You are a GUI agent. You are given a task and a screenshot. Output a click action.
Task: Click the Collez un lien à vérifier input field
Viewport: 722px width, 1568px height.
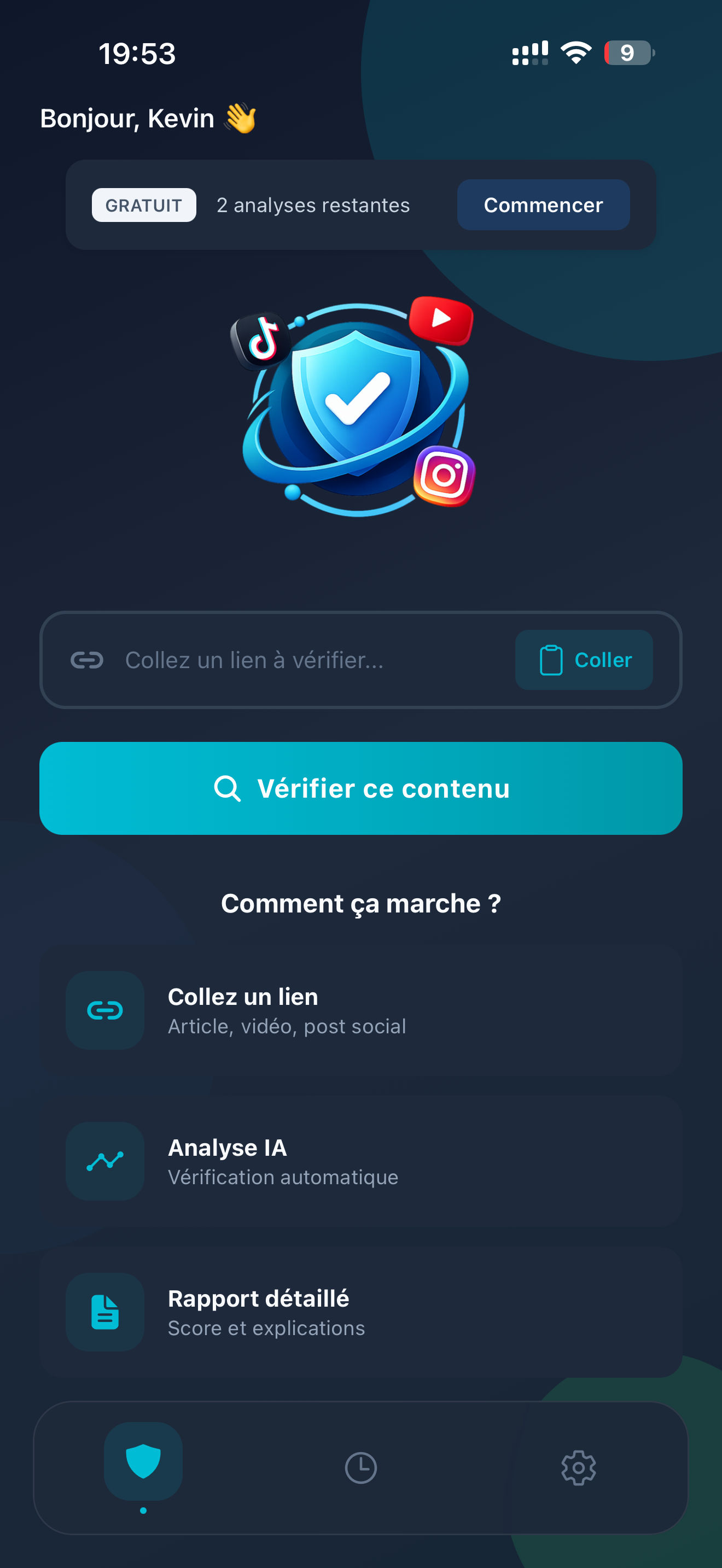pyautogui.click(x=274, y=659)
